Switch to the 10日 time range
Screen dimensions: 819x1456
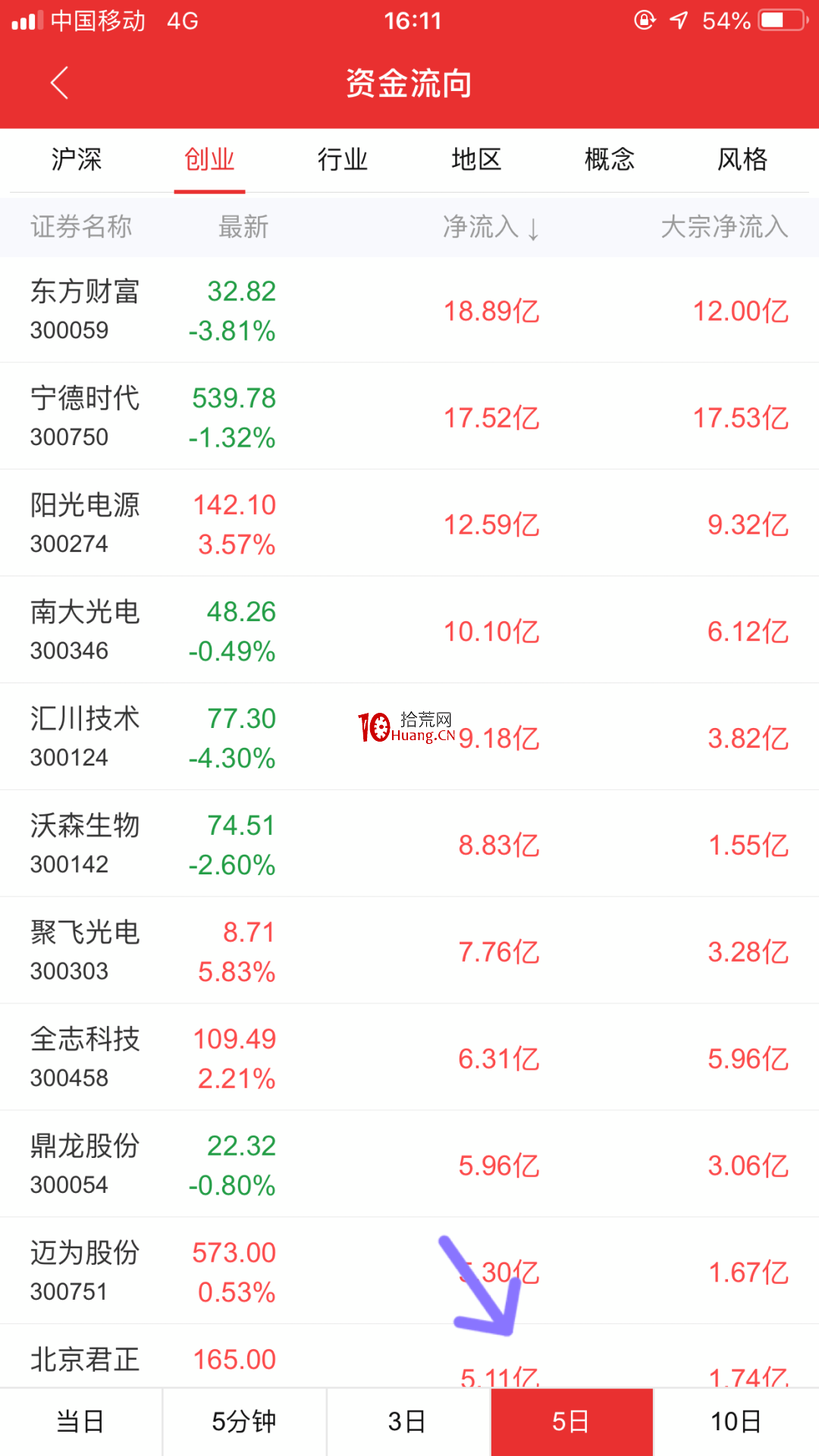(x=736, y=1422)
